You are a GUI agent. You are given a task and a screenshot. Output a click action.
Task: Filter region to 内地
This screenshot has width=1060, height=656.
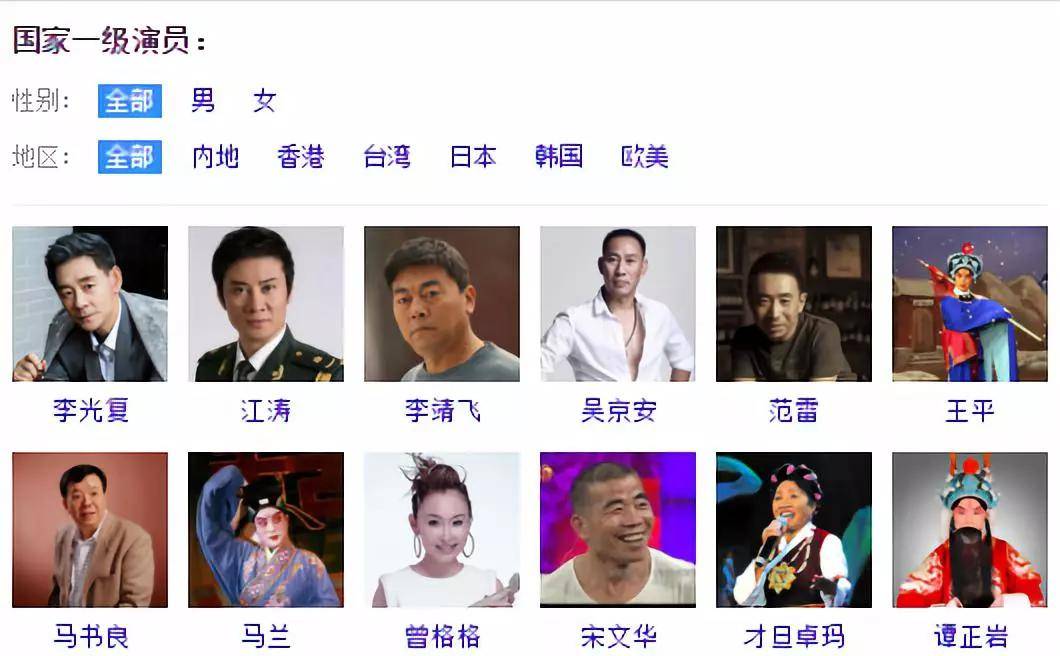215,157
